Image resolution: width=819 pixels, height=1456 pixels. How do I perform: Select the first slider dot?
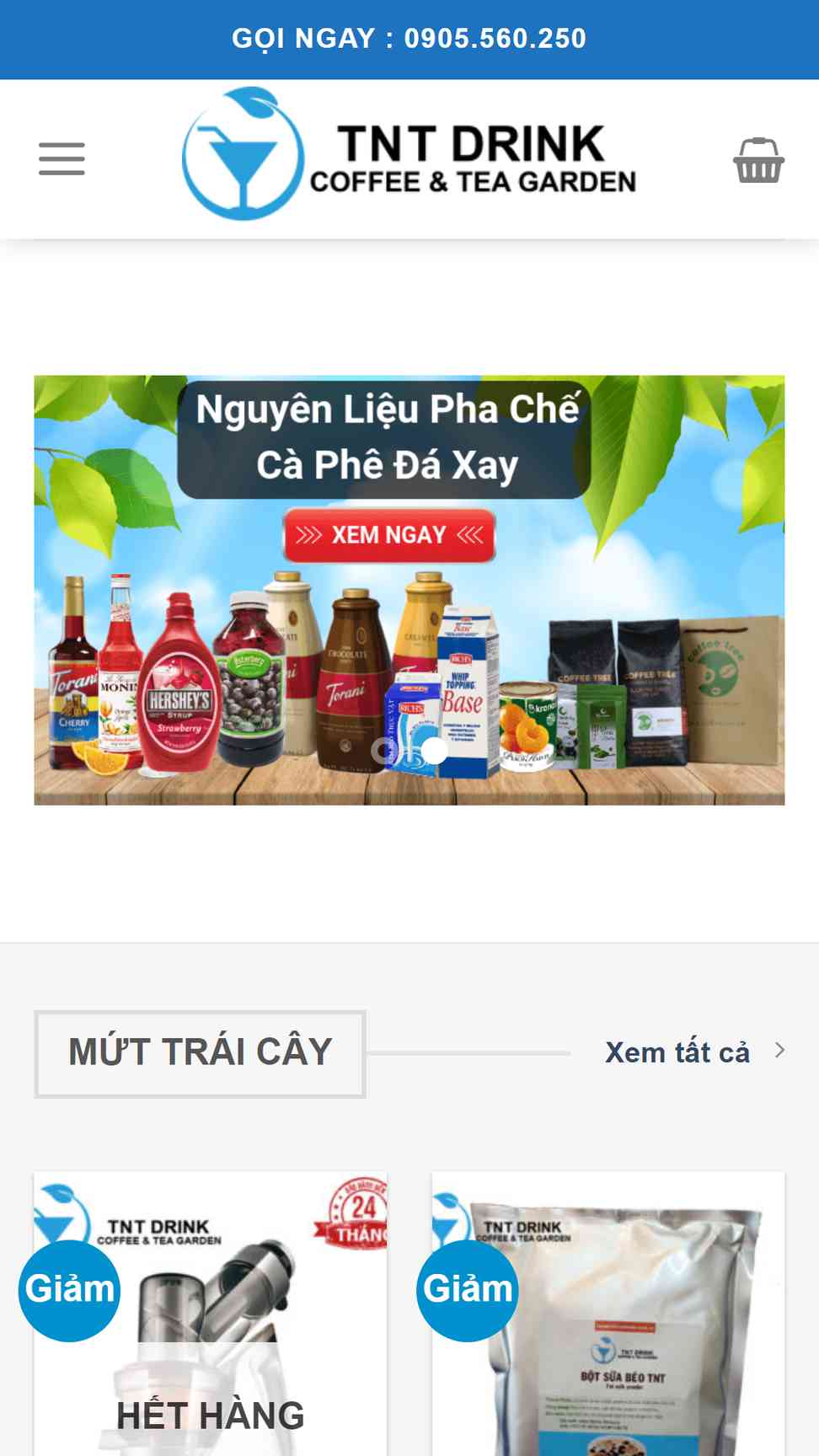pos(385,750)
